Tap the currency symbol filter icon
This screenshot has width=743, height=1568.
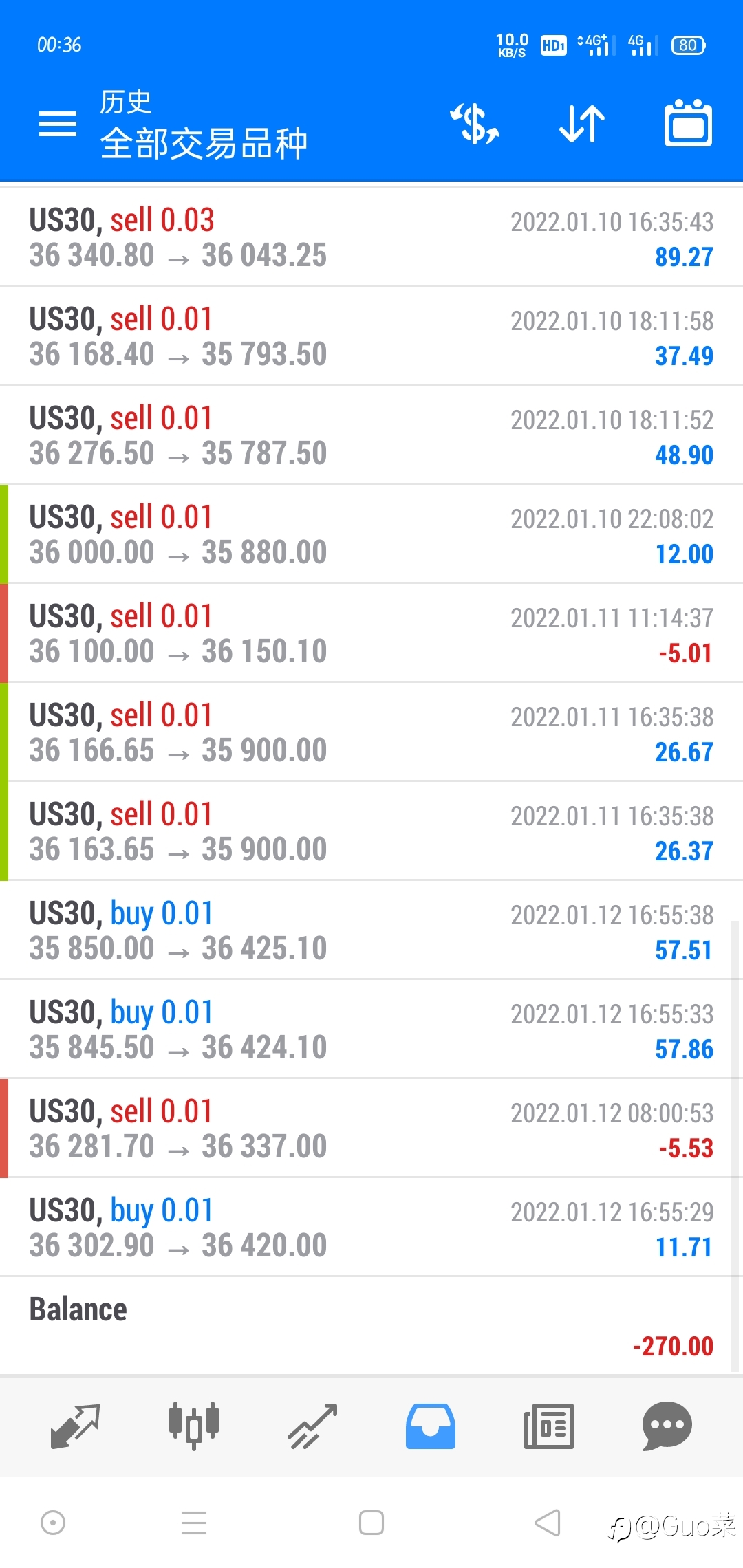tap(475, 124)
